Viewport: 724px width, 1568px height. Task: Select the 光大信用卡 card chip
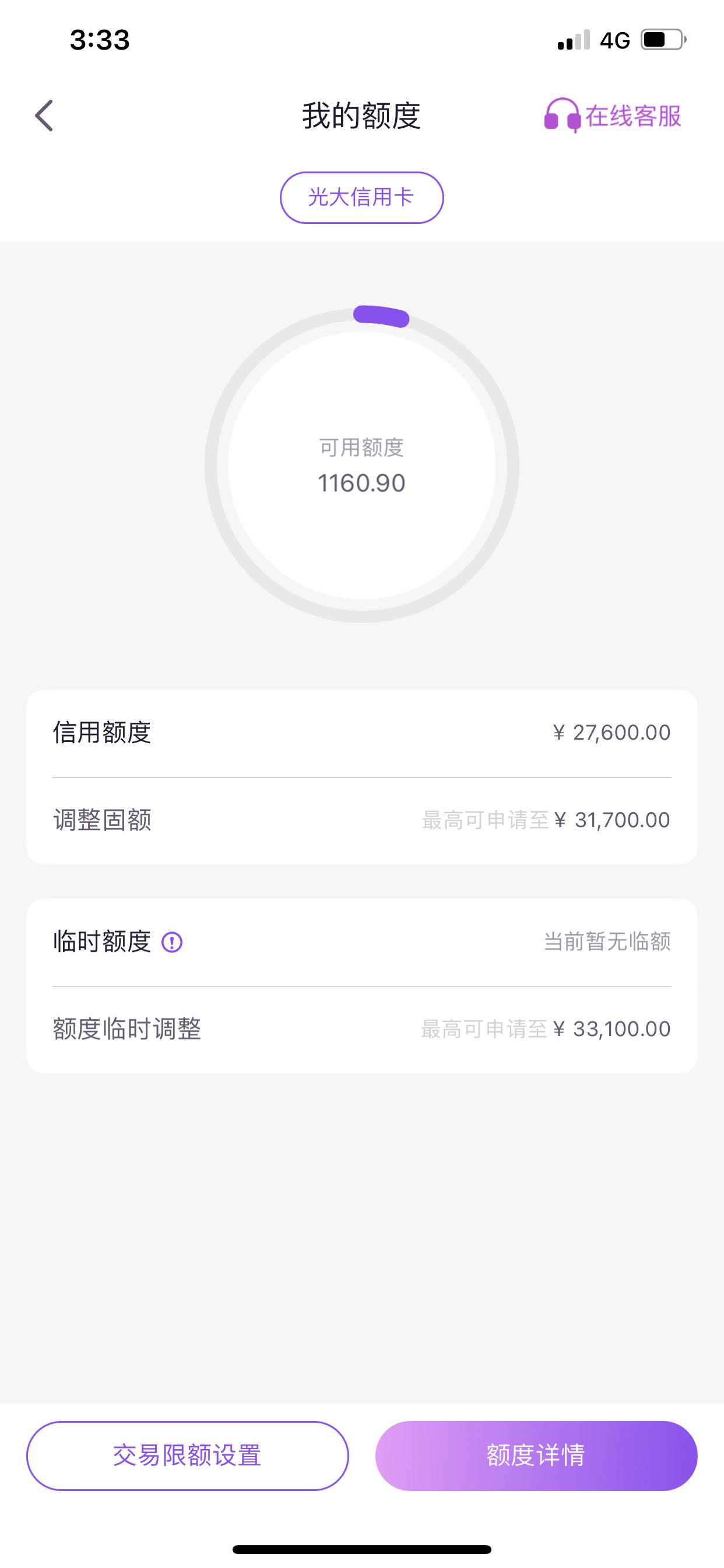coord(361,197)
